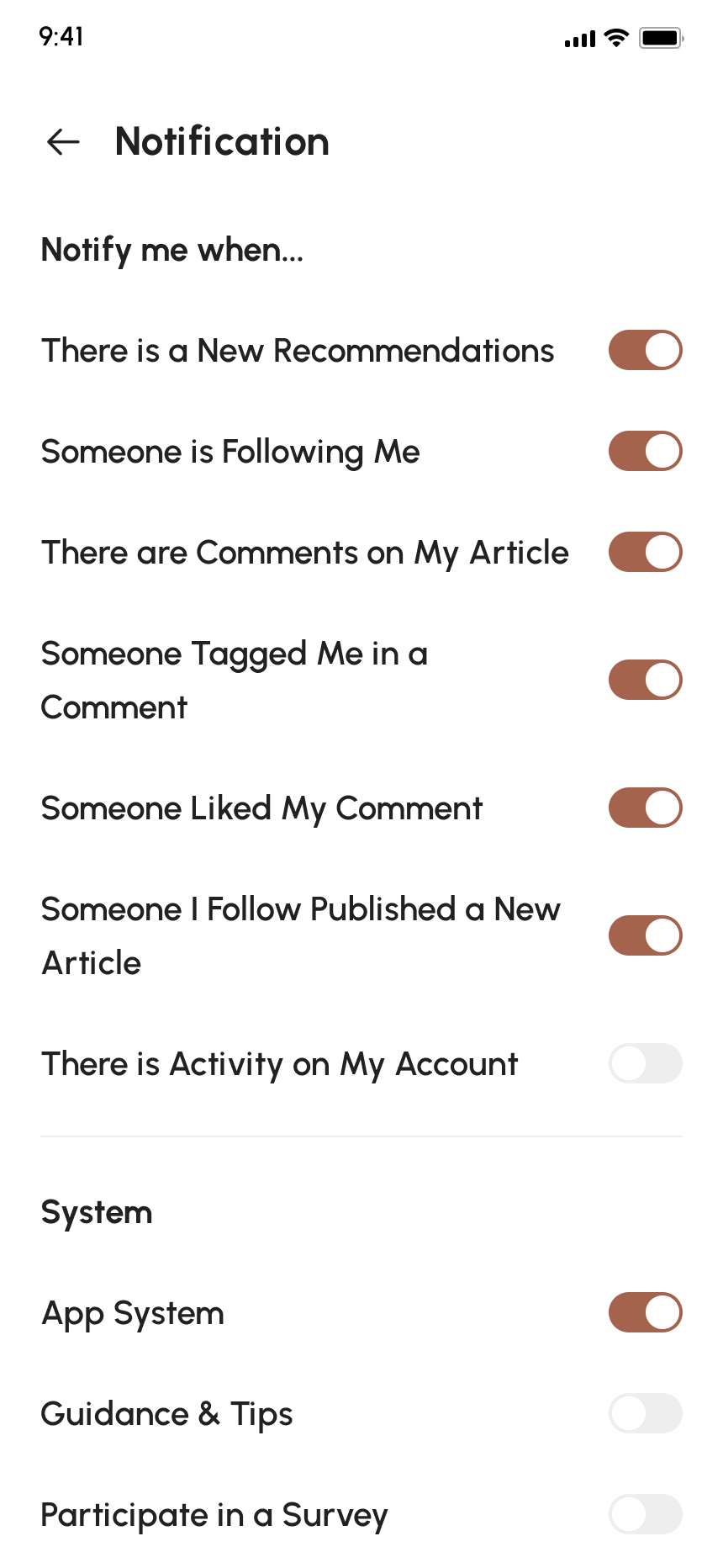Go back from Notification screen

point(63,141)
